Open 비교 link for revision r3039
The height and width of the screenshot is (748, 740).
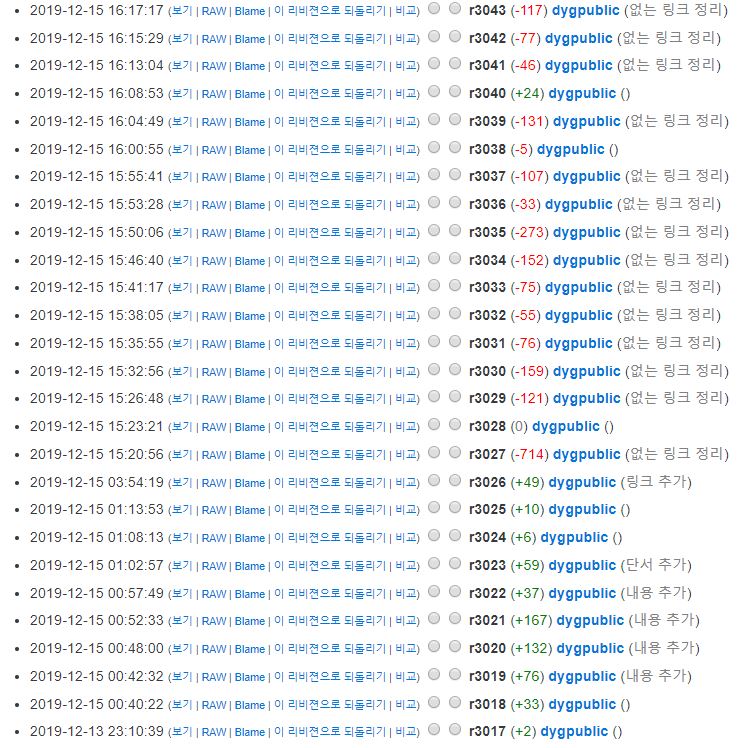[405, 122]
